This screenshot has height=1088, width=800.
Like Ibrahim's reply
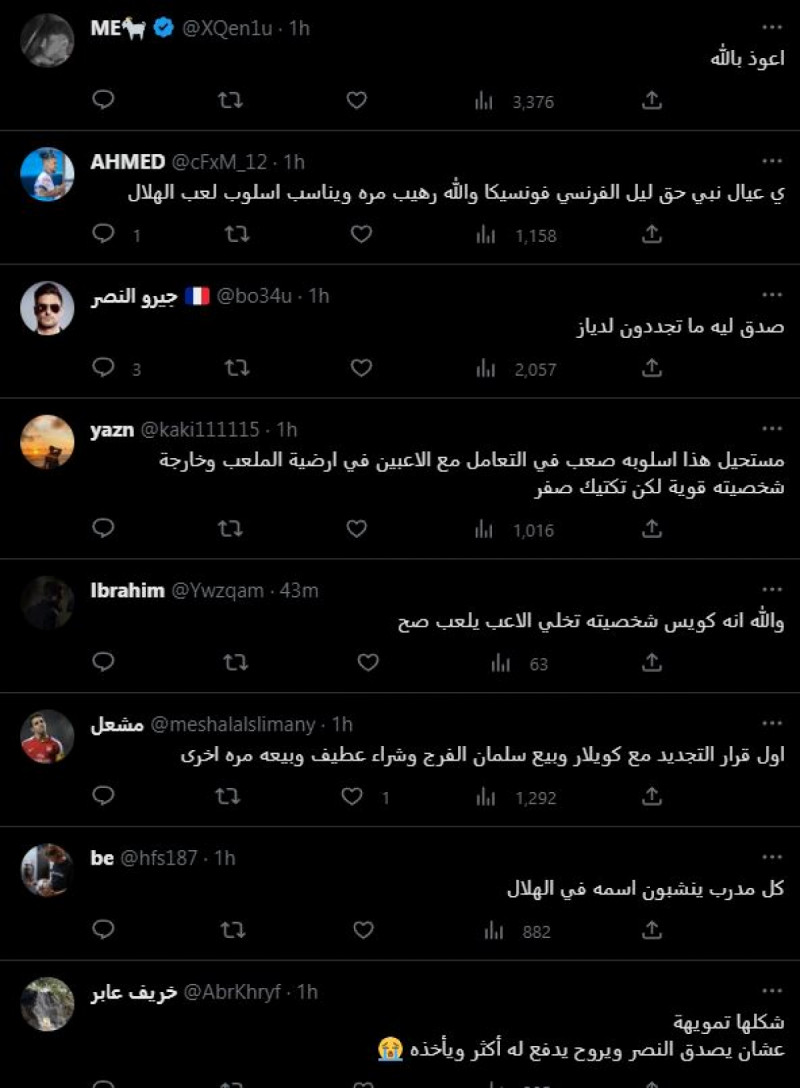[367, 663]
